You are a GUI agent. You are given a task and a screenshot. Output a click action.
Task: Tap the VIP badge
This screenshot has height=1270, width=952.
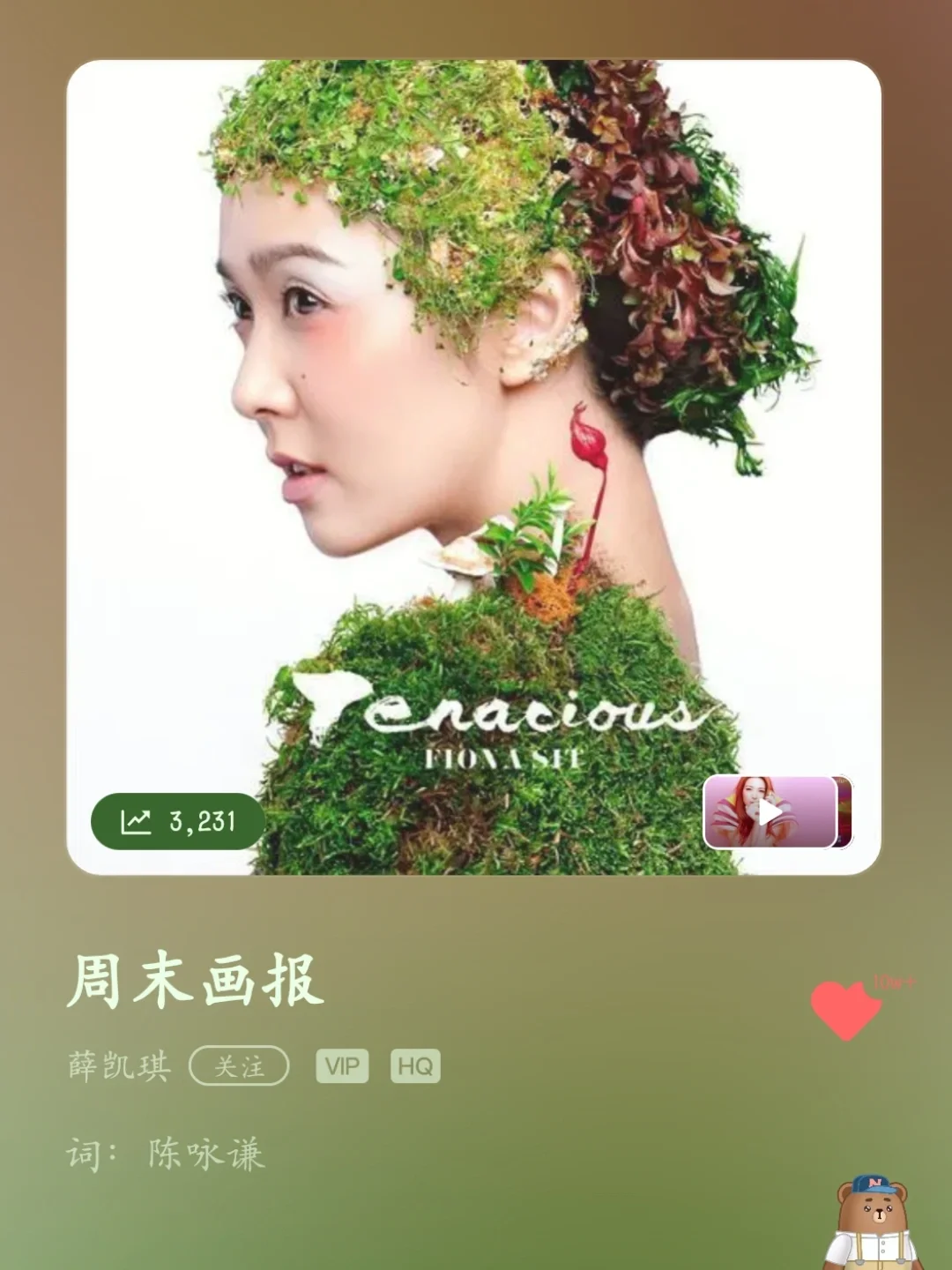point(342,1066)
